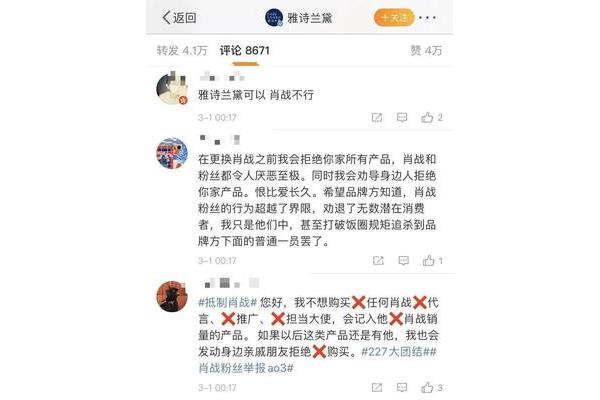Image resolution: width=600 pixels, height=400 pixels.
Task: Like the comment starting 在更换肖战之前
Action: coord(431,260)
